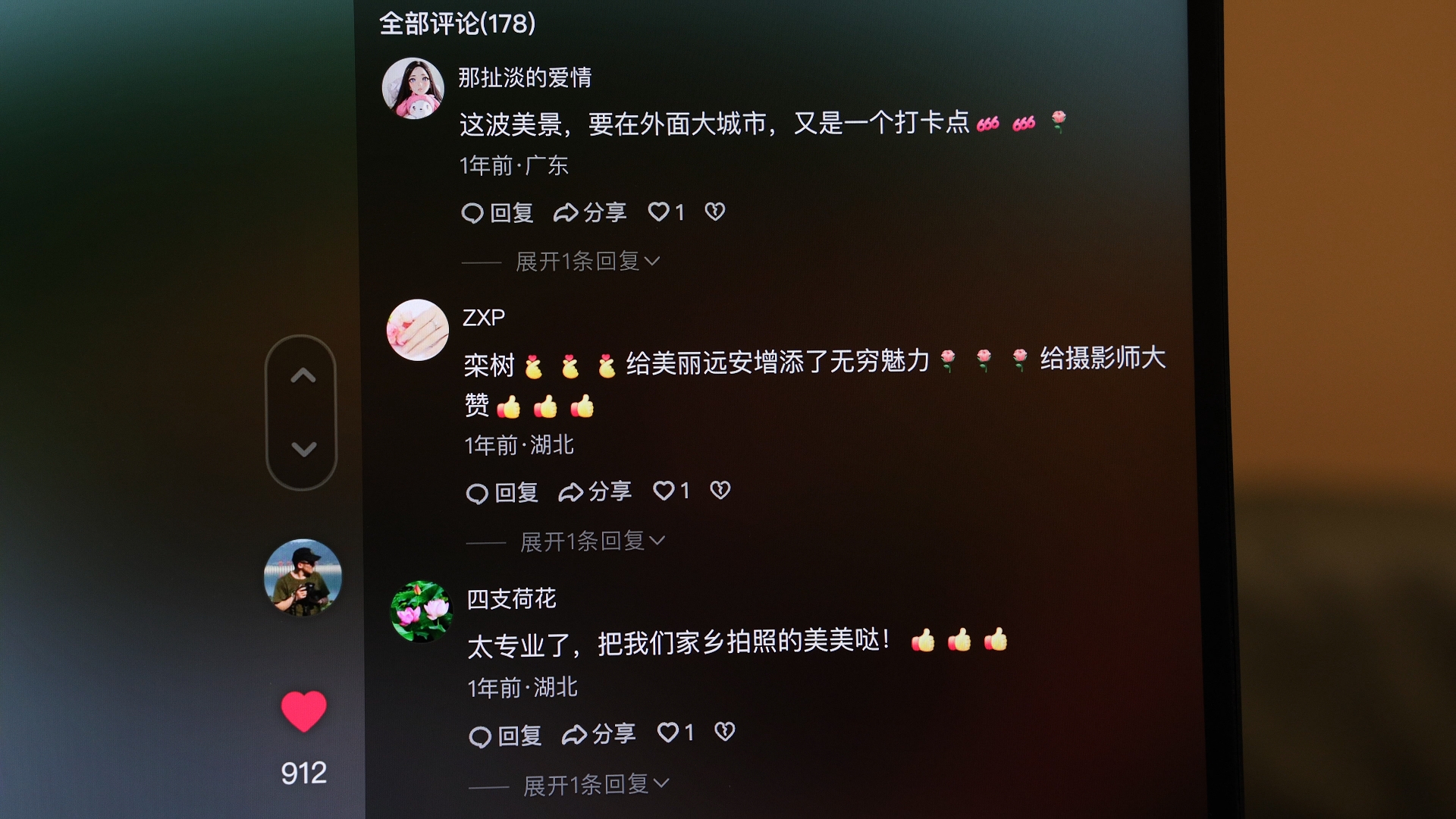Reply to 那扯淡的爱情's comment
Viewport: 1456px width, 819px height.
pos(497,213)
